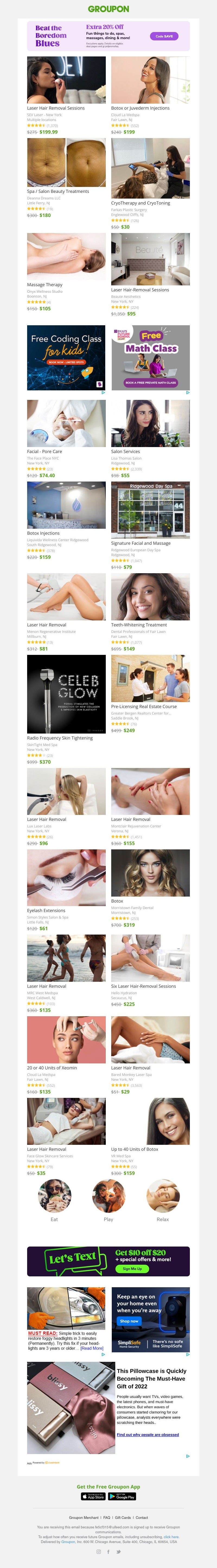
Task: Tap Shop now in SimpliSafe ad
Action: (x=129, y=1321)
